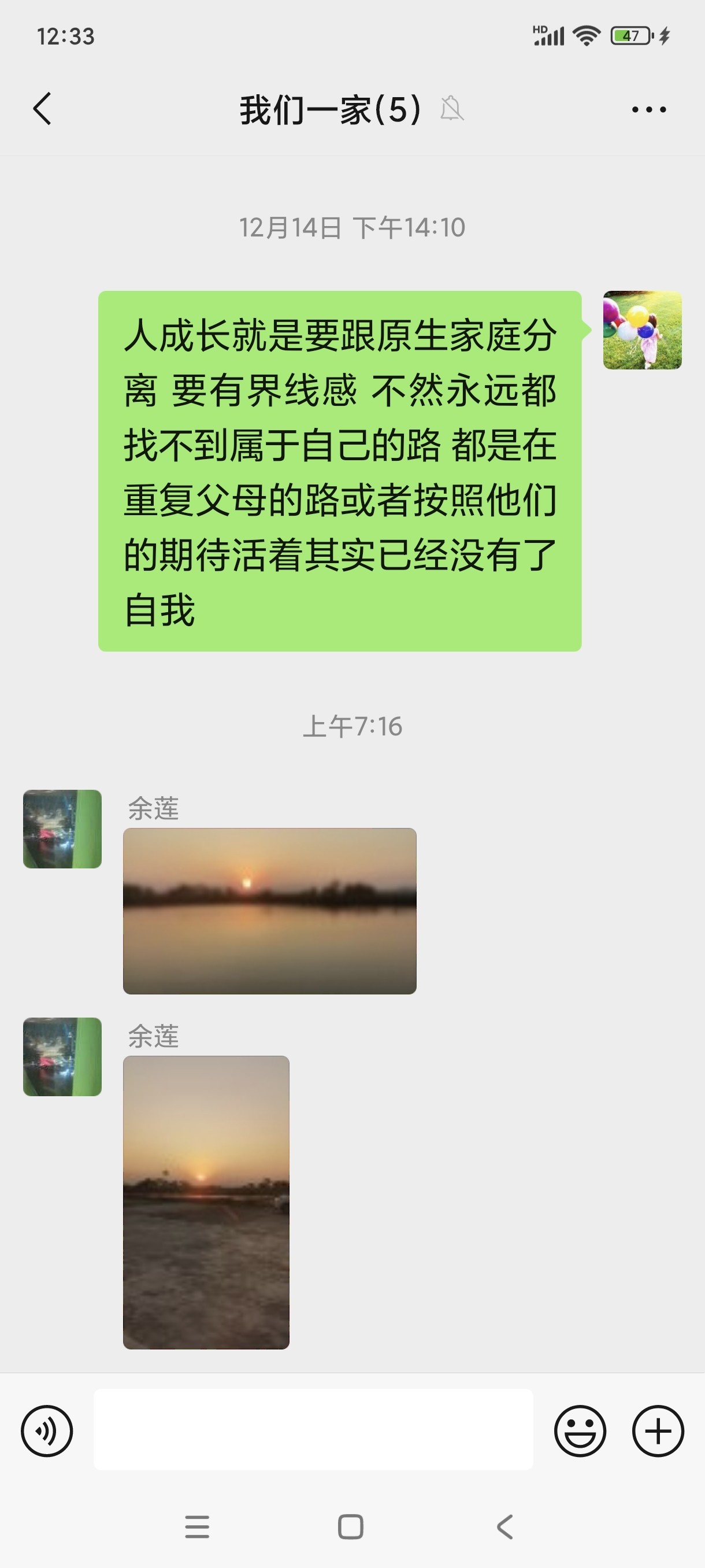Screen dimensions: 705x1568
Task: Go back from the 我们一家 chat
Action: 42,110
